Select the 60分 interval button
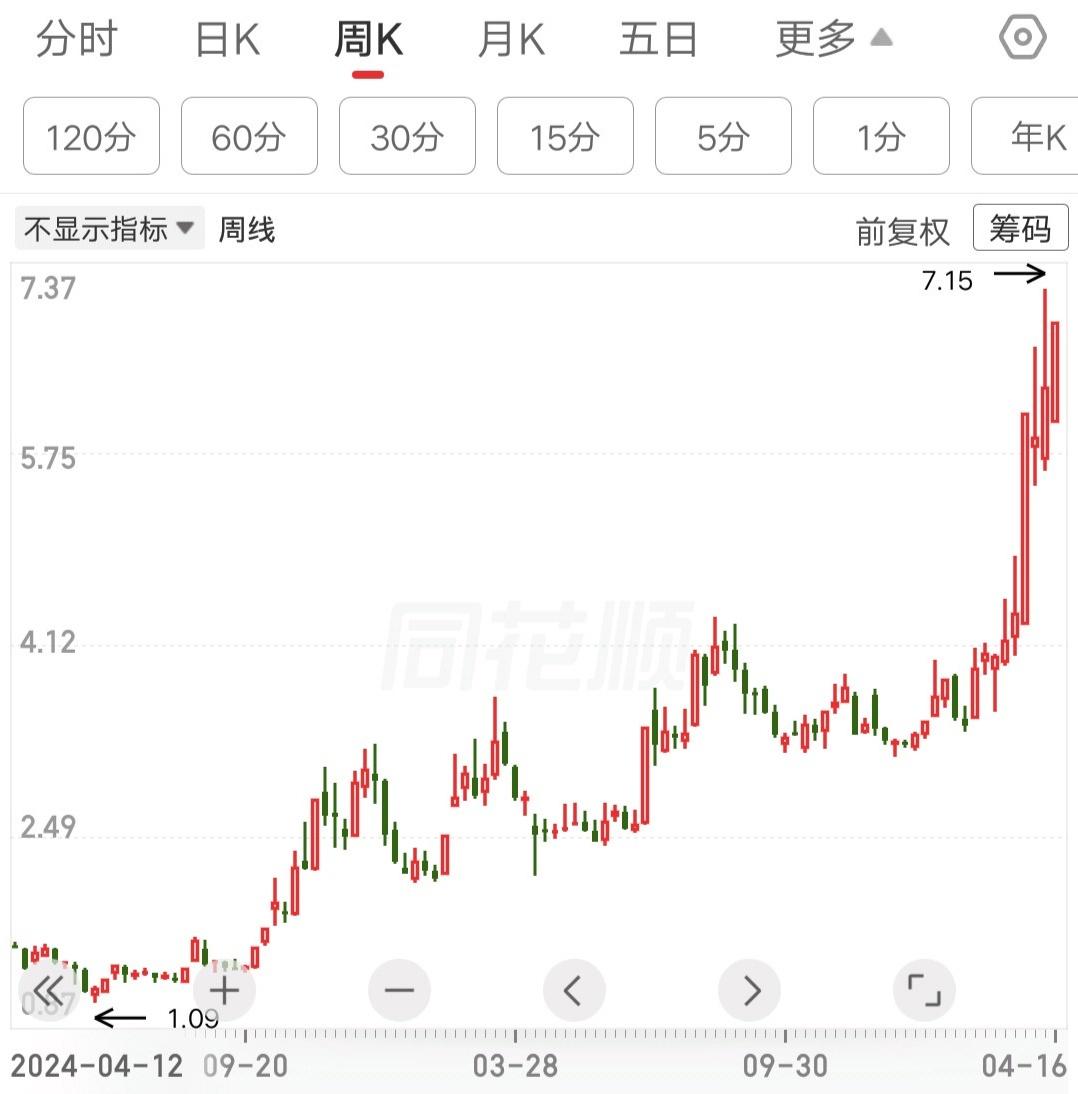Screen dimensions: 1078x1094 249,136
